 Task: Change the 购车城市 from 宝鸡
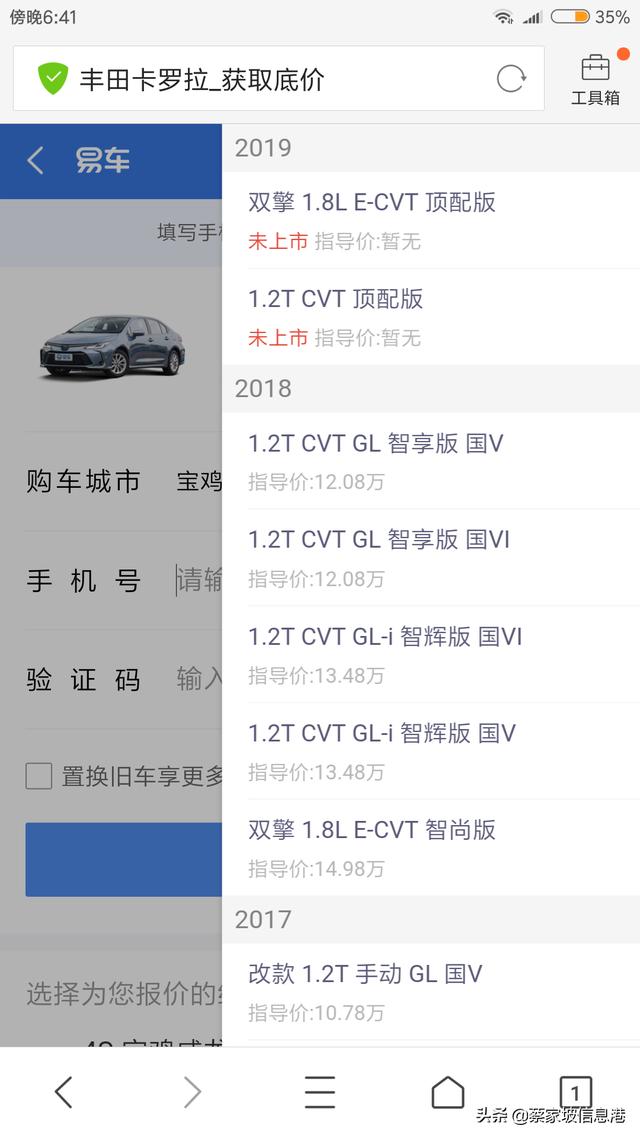pos(198,481)
